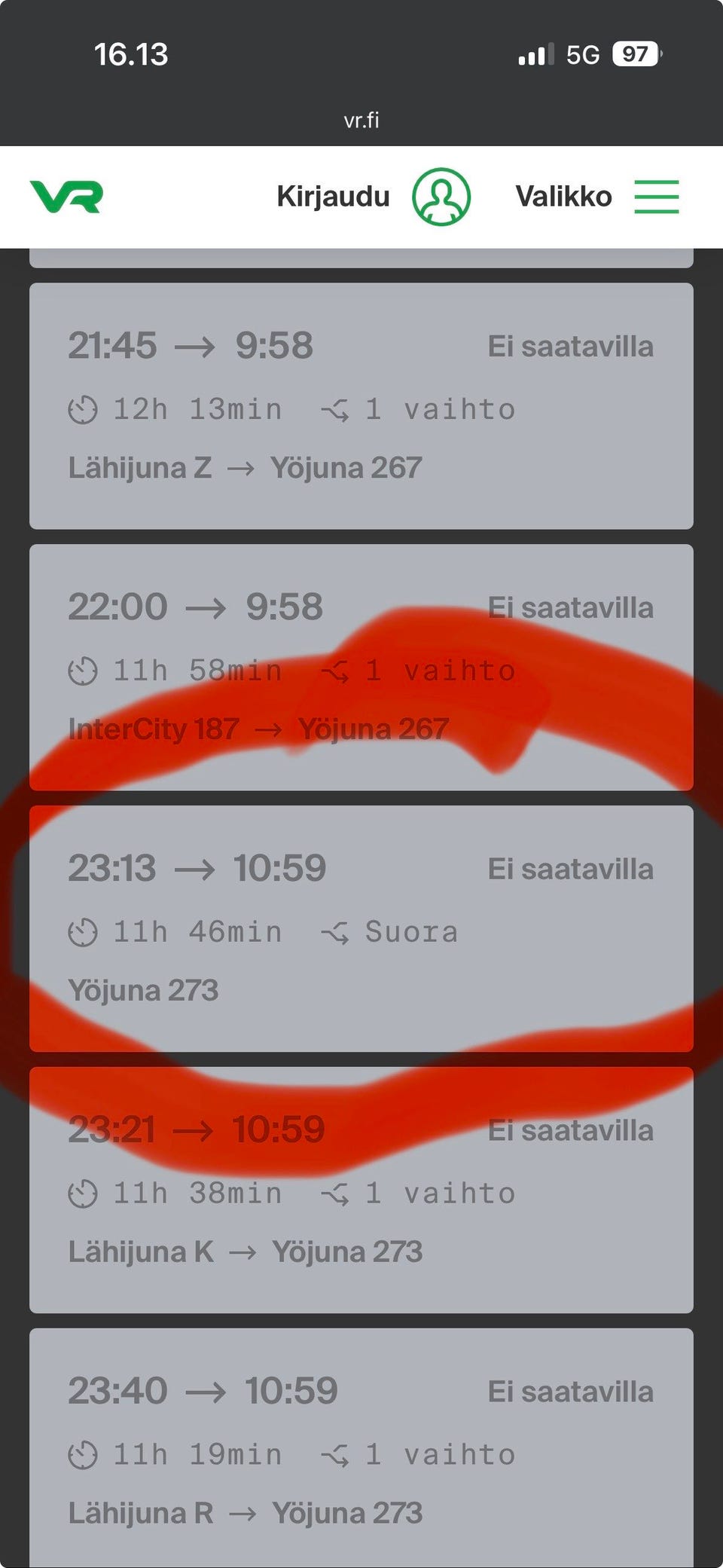
Task: Click the clock icon on the 23:13 journey
Action: coord(83,931)
